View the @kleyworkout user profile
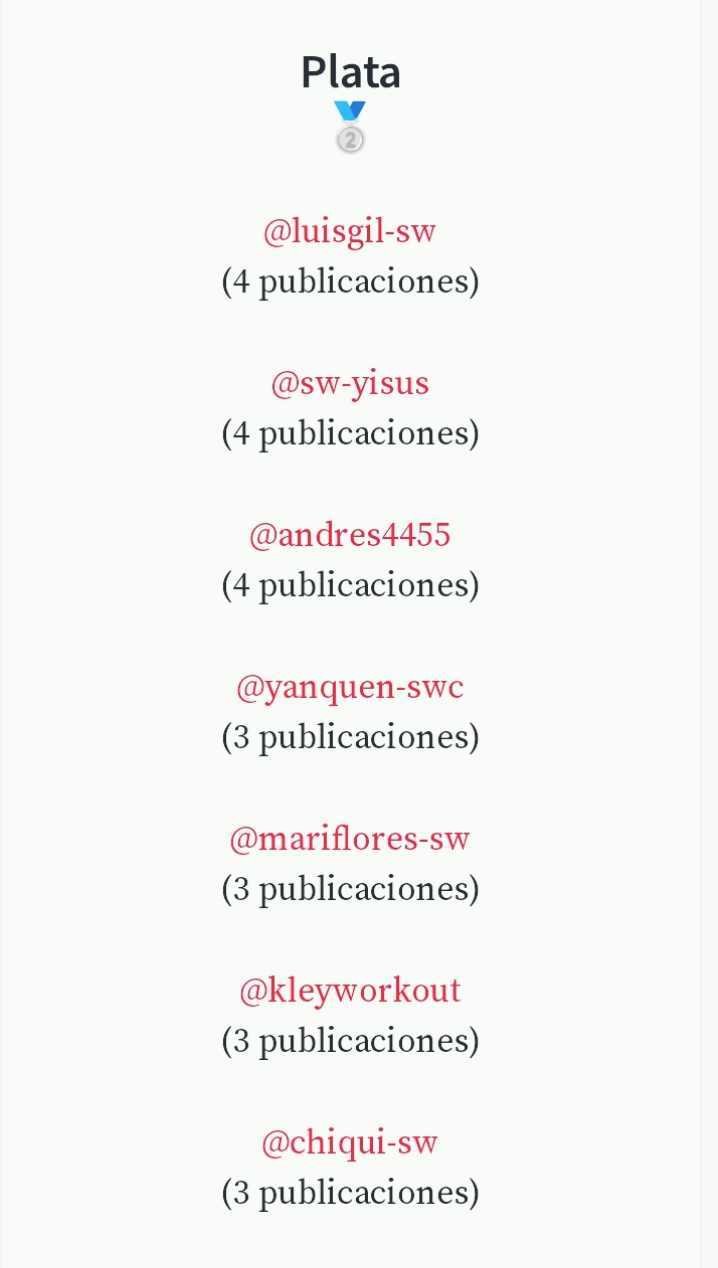Viewport: 718px width, 1268px height. tap(349, 991)
